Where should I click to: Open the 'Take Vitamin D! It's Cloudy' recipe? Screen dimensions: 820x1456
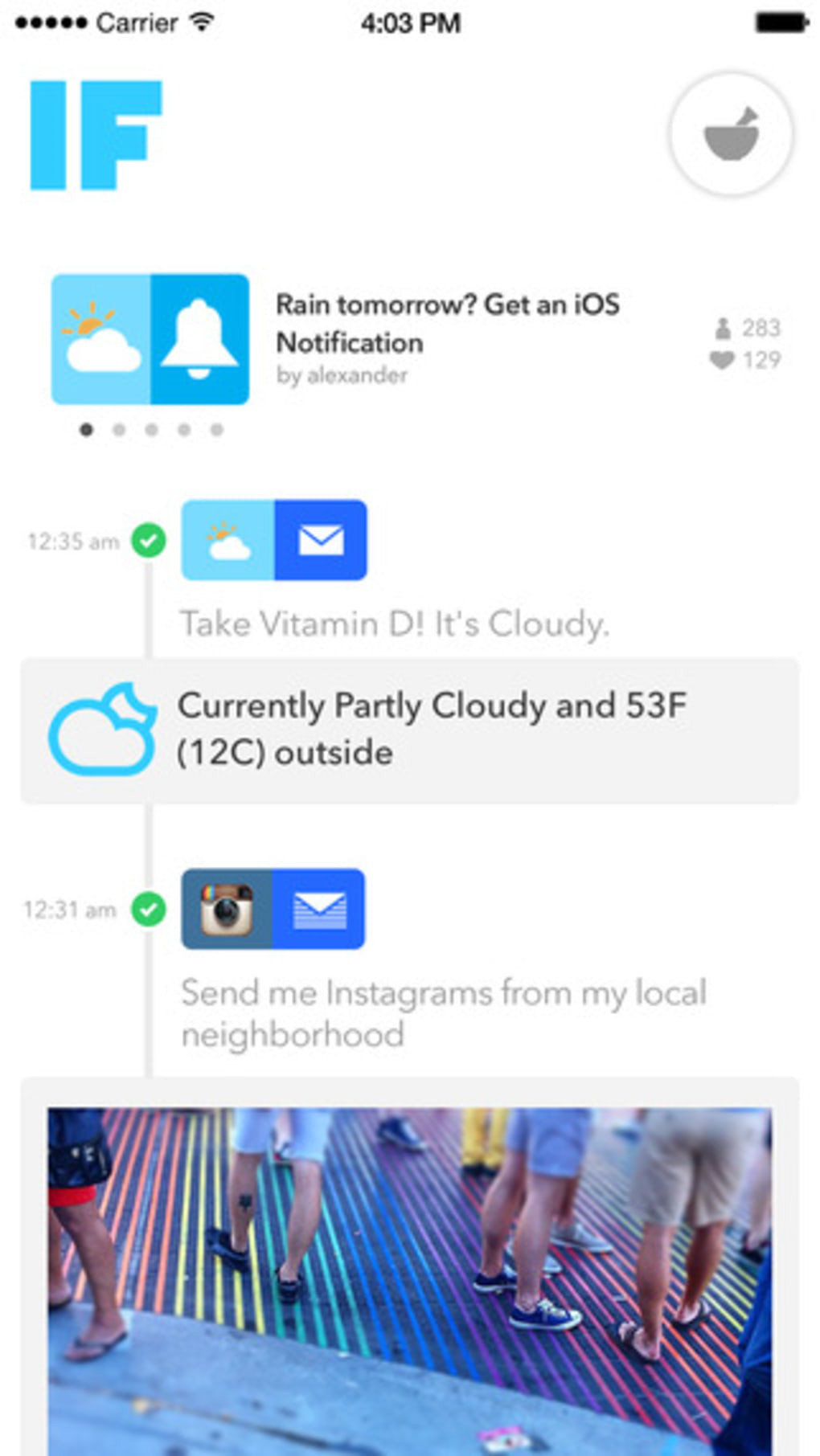(x=393, y=624)
